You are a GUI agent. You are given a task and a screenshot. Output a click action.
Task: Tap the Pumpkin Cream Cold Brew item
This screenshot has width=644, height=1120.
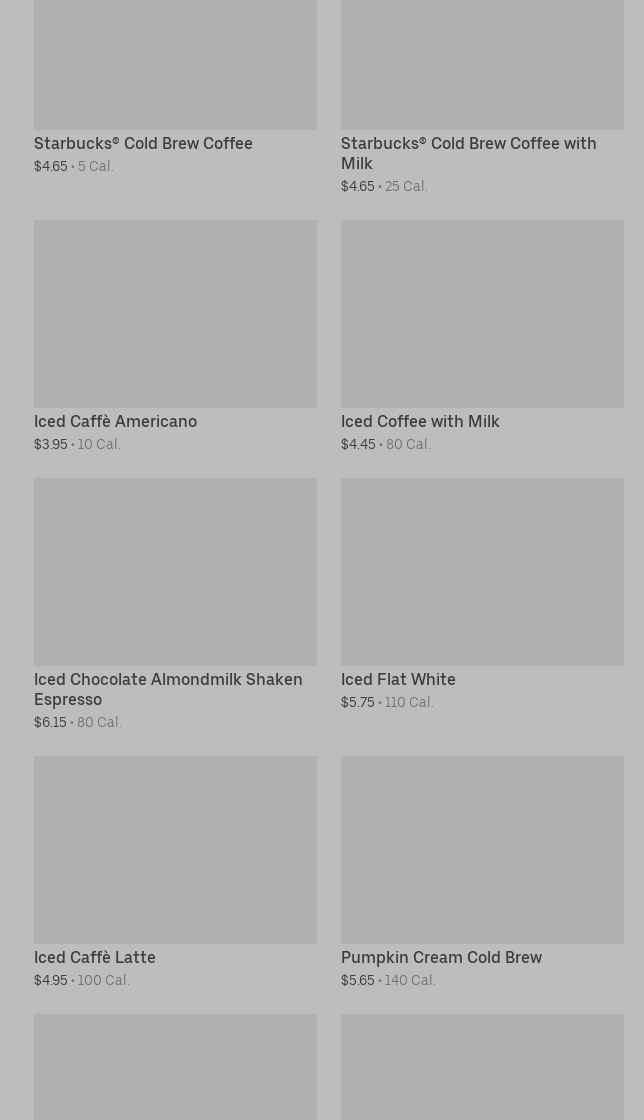482,872
